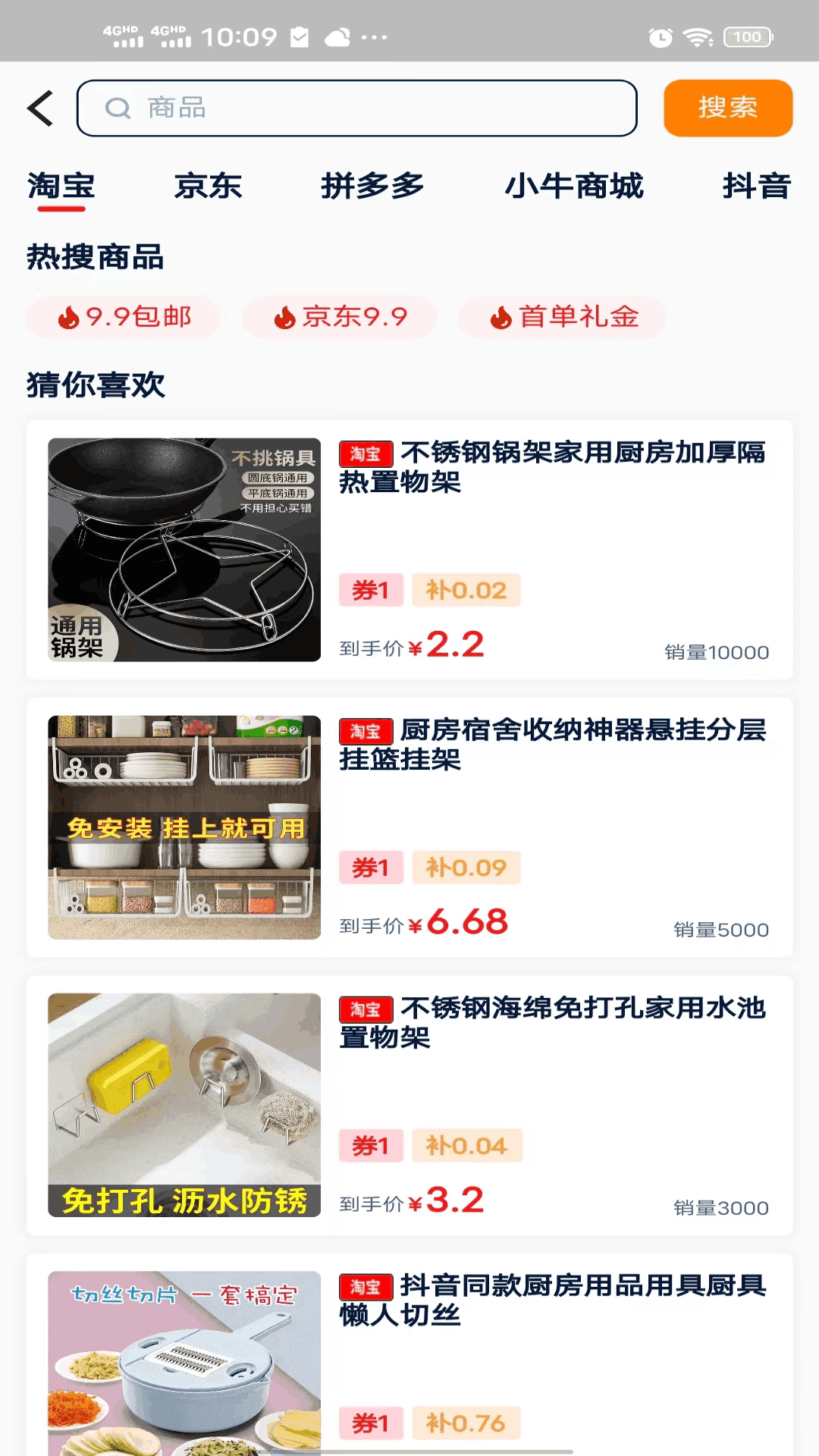This screenshot has width=819, height=1456.
Task: Select the 首单礼金 hot search chip
Action: coord(563,317)
